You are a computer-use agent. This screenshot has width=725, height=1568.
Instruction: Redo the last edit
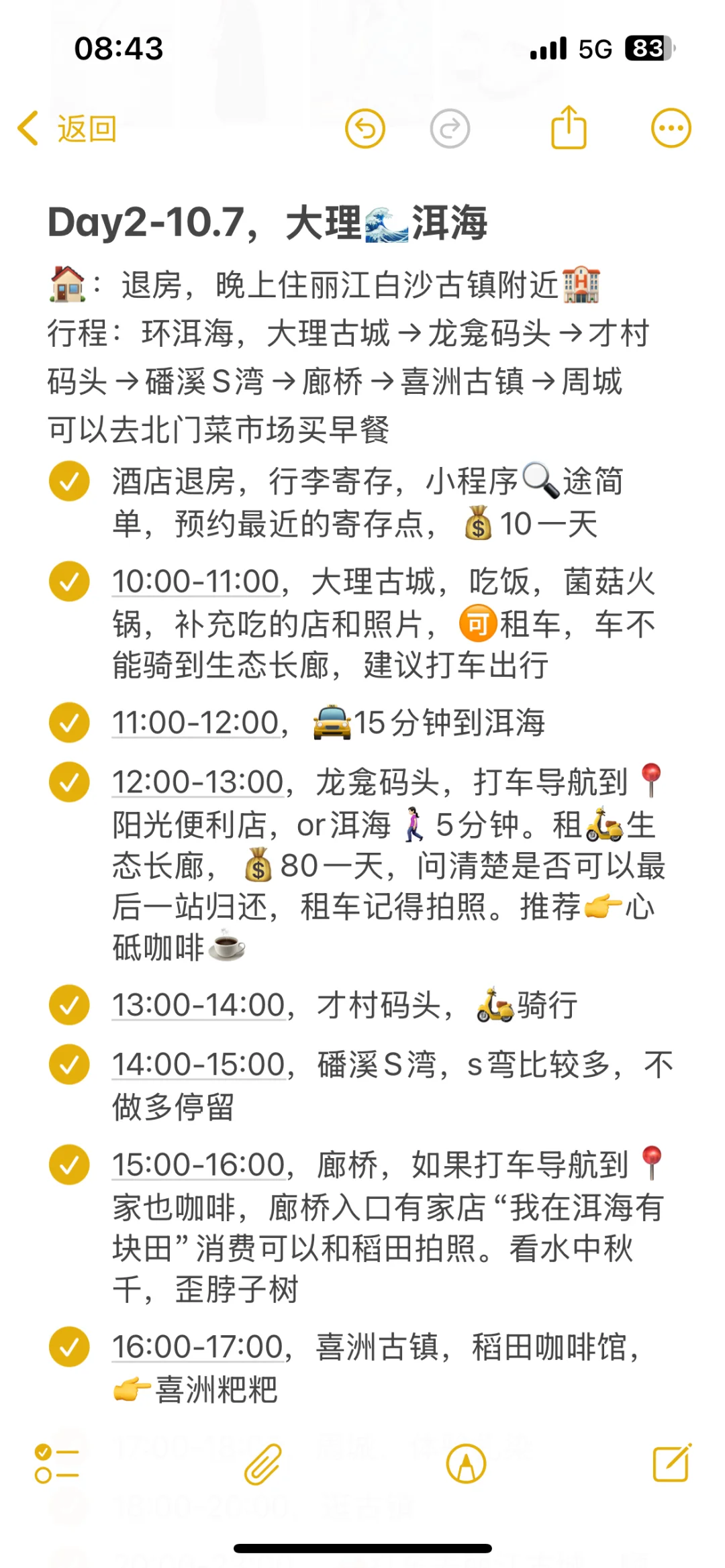click(450, 128)
